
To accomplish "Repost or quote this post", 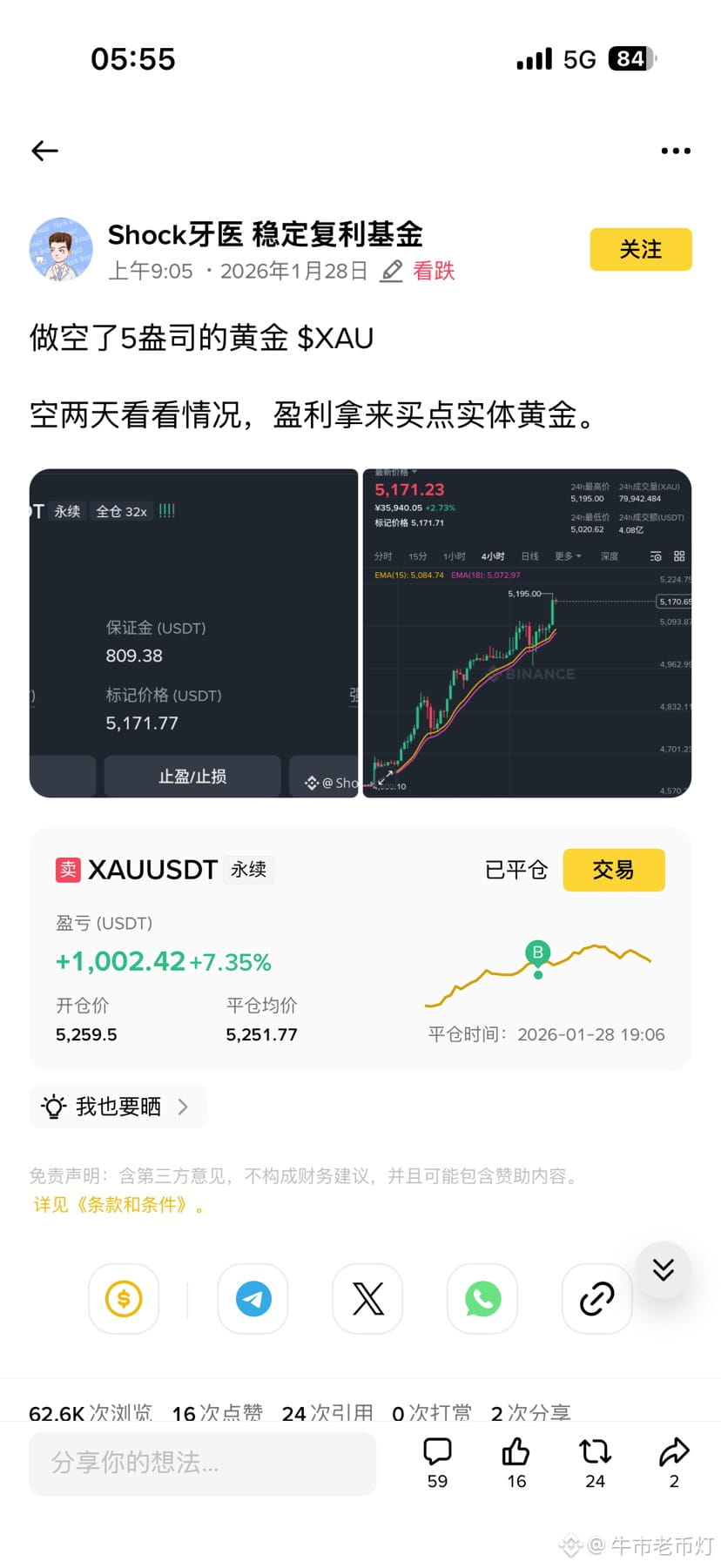I will 595,1461.
